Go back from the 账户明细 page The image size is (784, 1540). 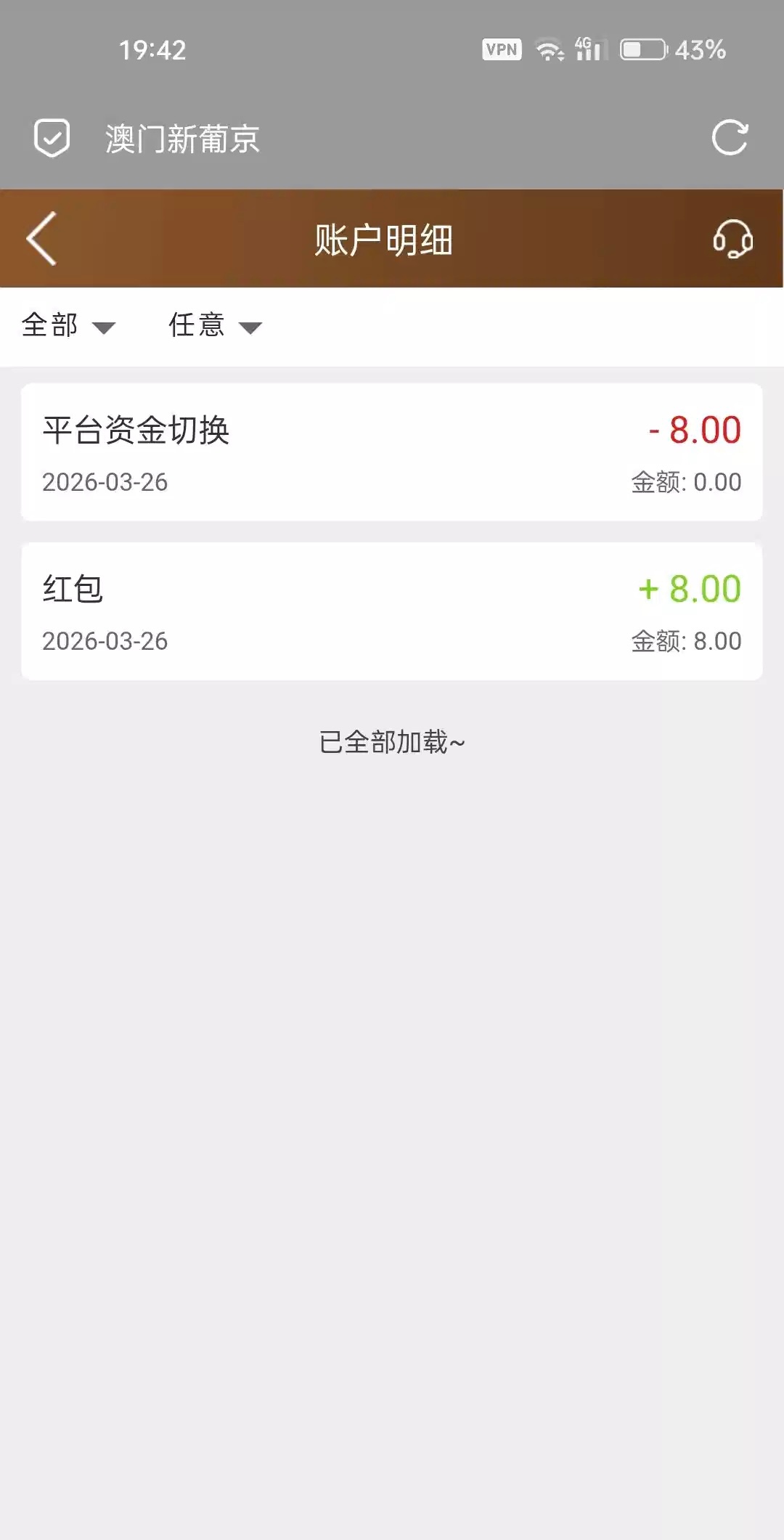click(x=41, y=239)
